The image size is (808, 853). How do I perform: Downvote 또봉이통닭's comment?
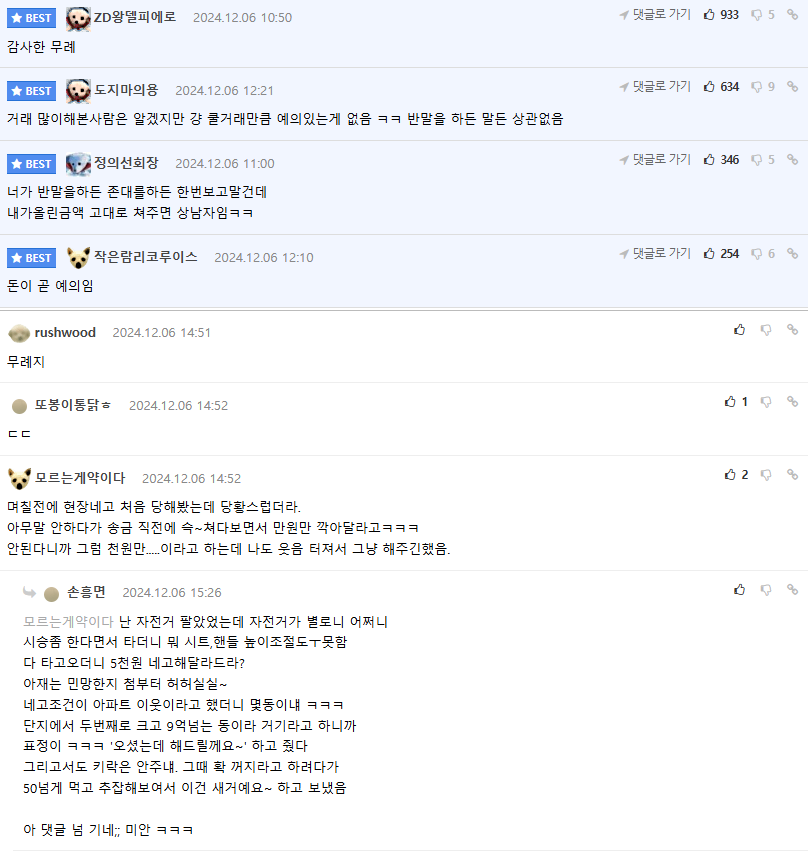[766, 402]
